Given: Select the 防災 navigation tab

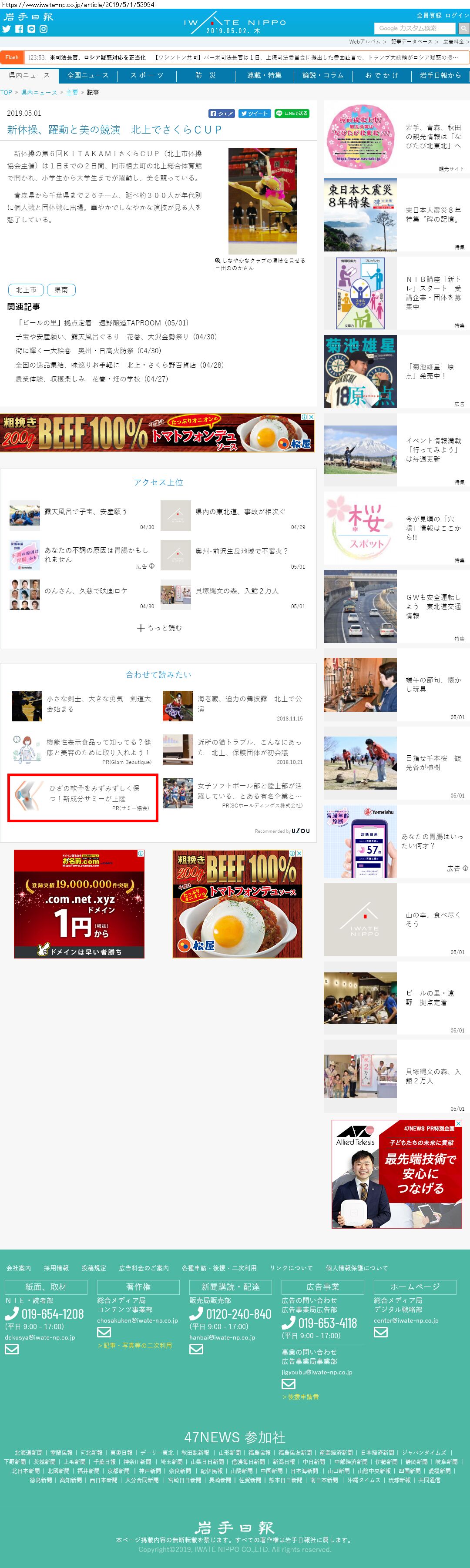Looking at the screenshot, I should click(205, 75).
